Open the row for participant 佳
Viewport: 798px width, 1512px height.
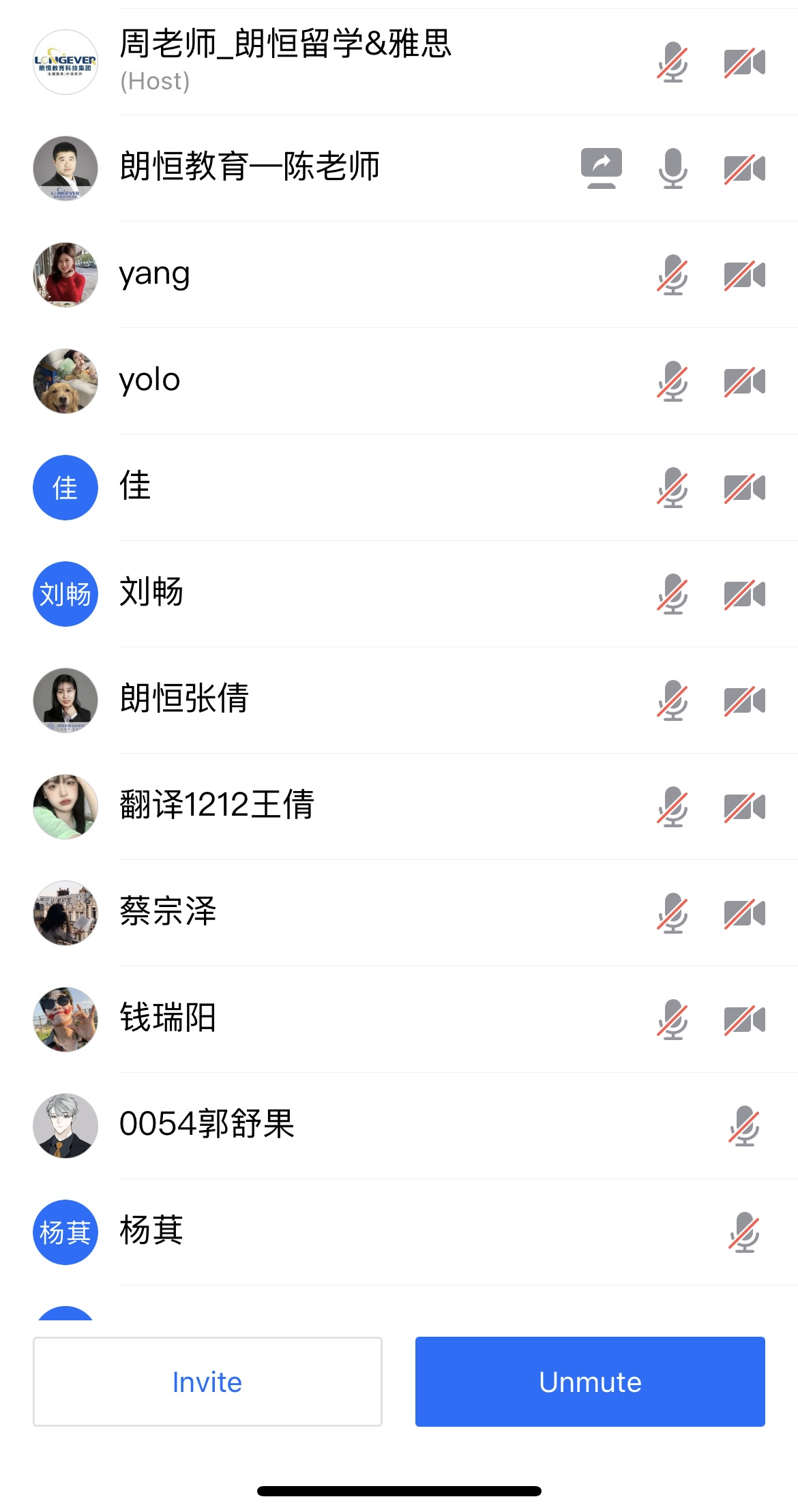click(x=135, y=487)
